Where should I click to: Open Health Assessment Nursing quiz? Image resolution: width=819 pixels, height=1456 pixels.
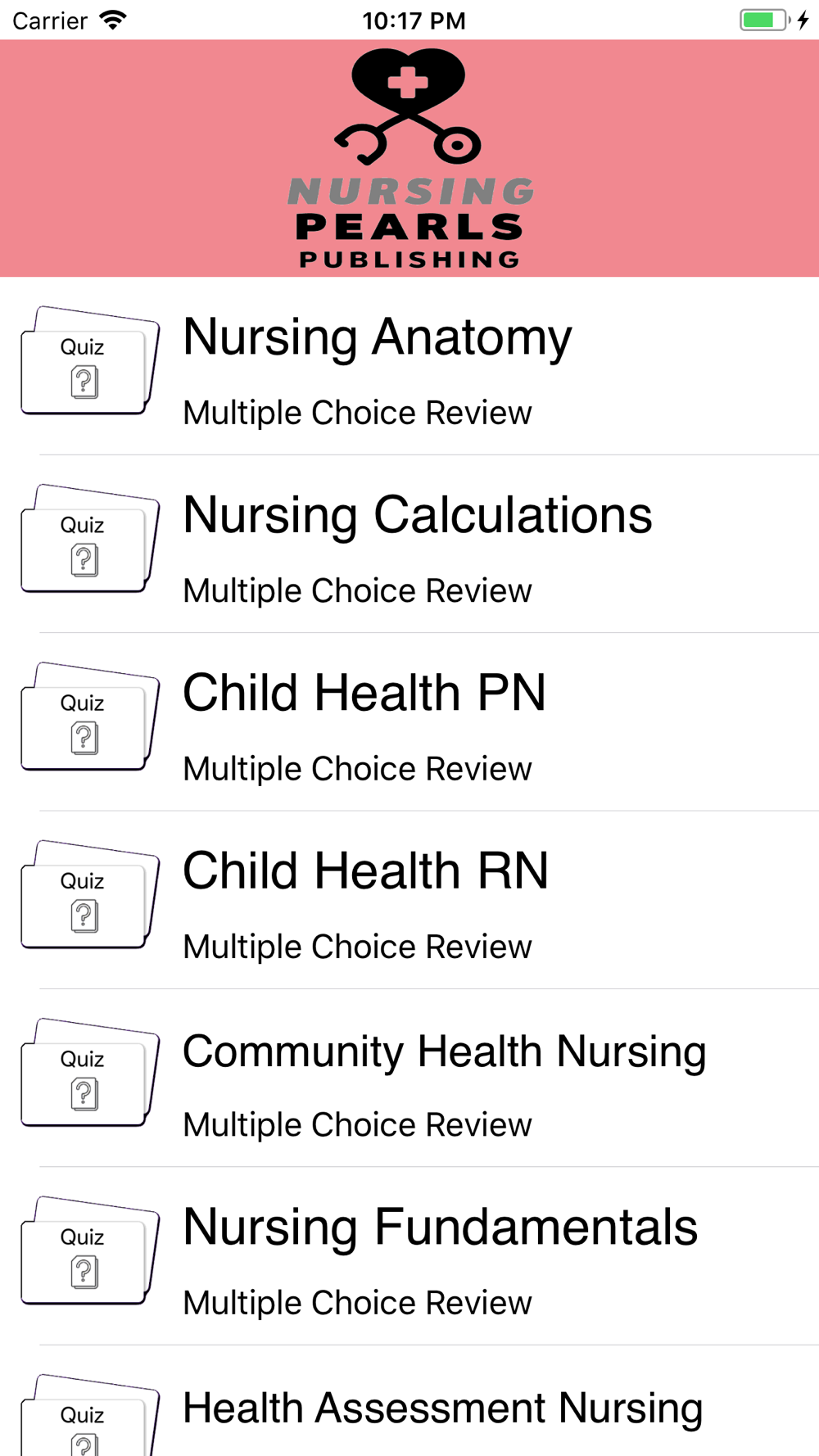click(x=409, y=1400)
